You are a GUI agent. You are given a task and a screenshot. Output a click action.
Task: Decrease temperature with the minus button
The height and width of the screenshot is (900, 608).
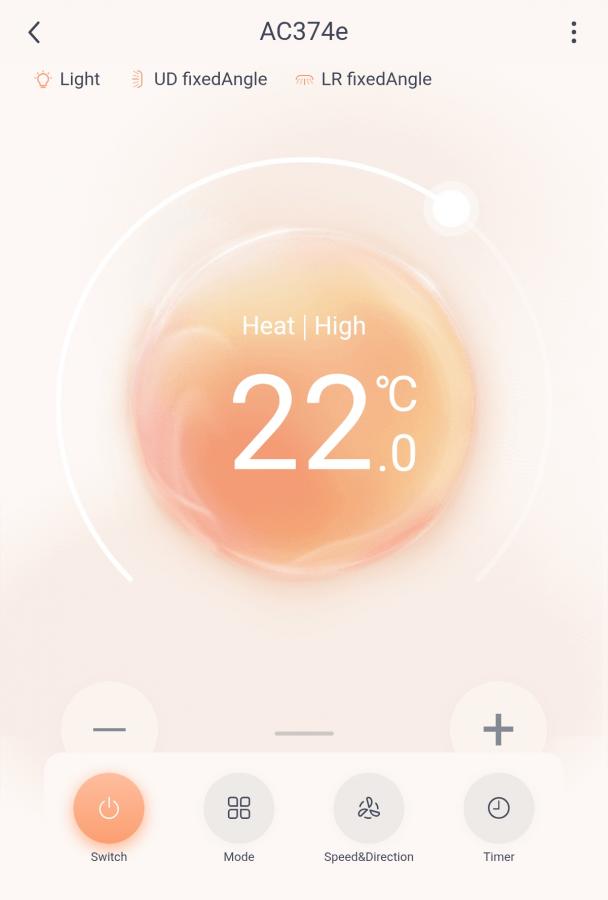(109, 729)
